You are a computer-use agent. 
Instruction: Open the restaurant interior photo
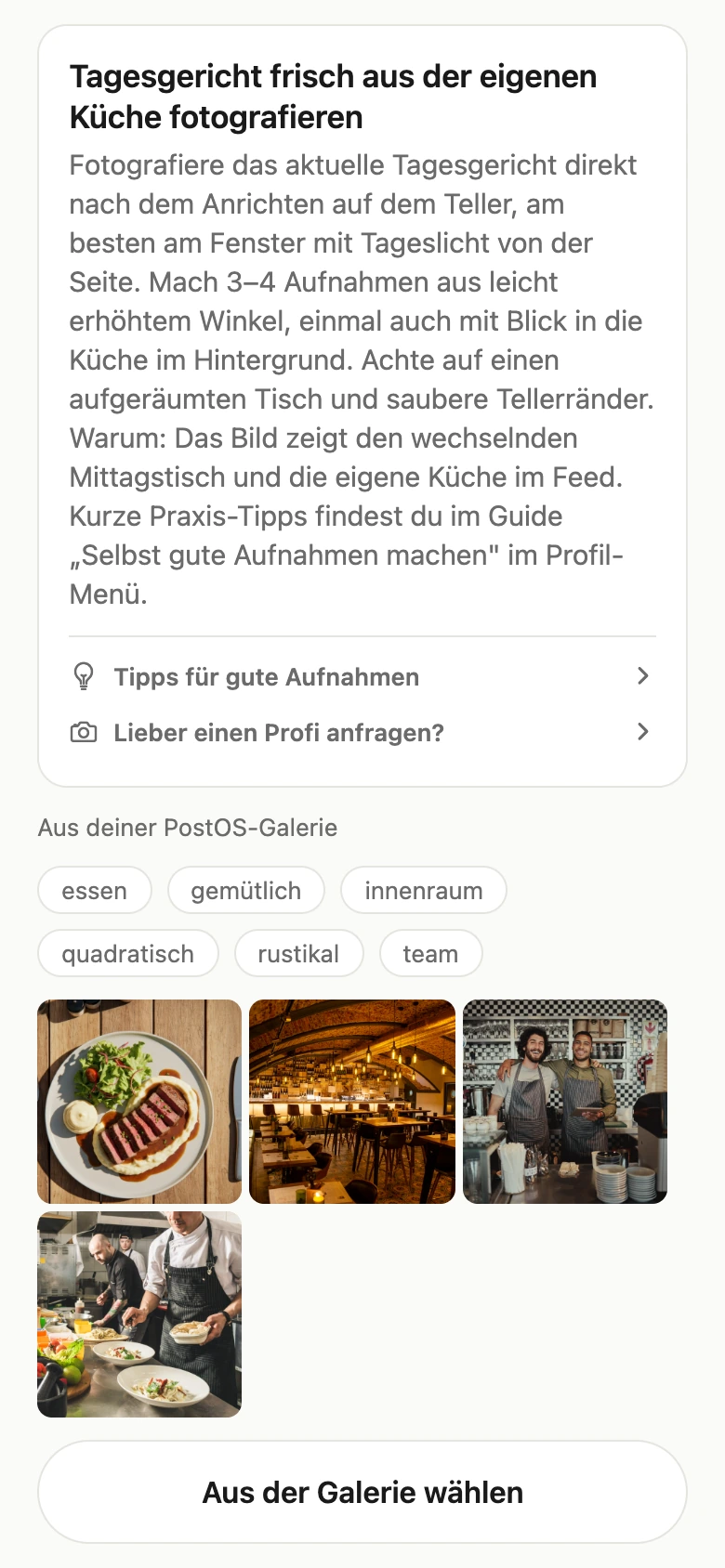click(x=352, y=1102)
